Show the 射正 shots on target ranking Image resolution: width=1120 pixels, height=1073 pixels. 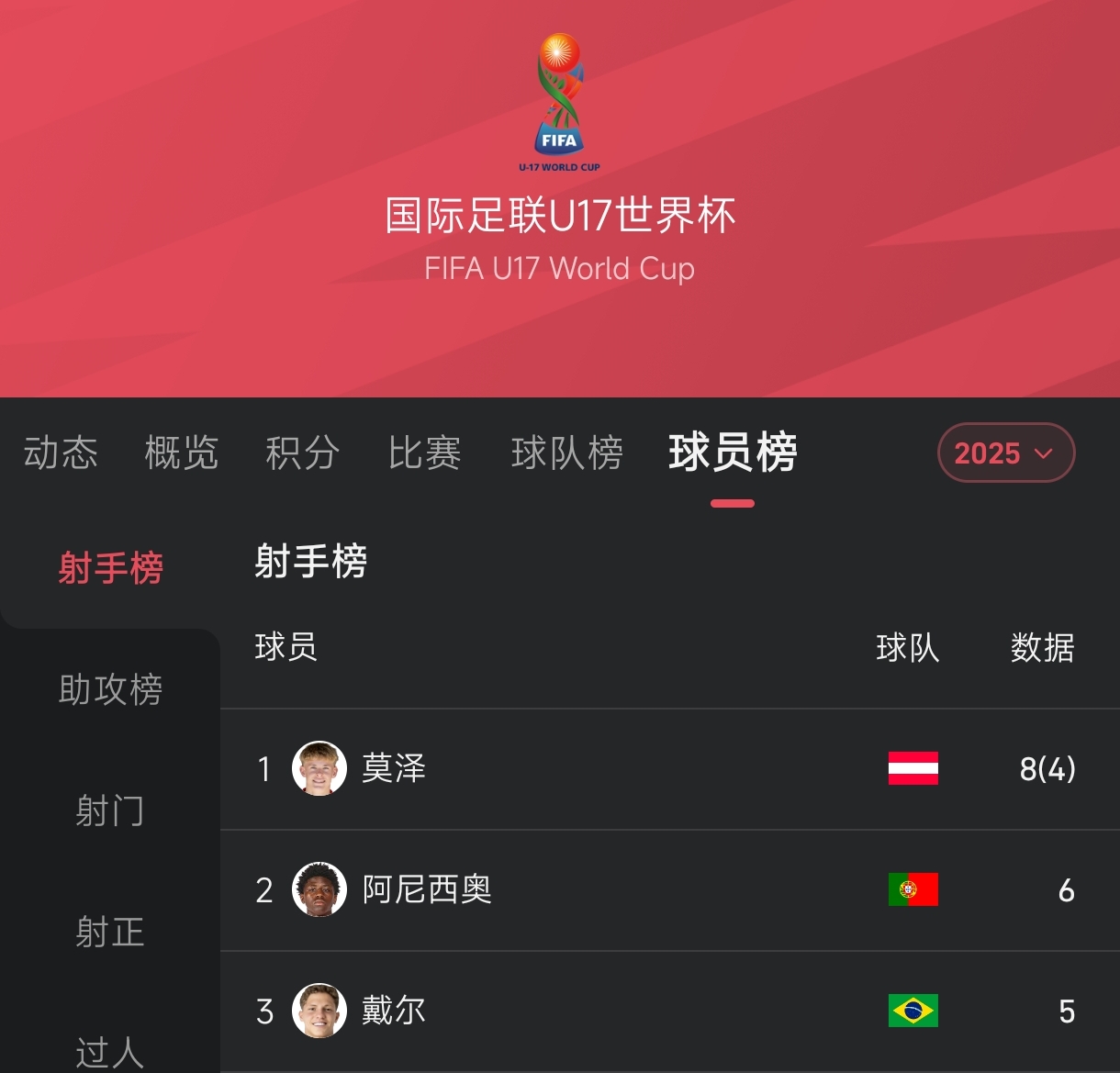click(x=110, y=932)
